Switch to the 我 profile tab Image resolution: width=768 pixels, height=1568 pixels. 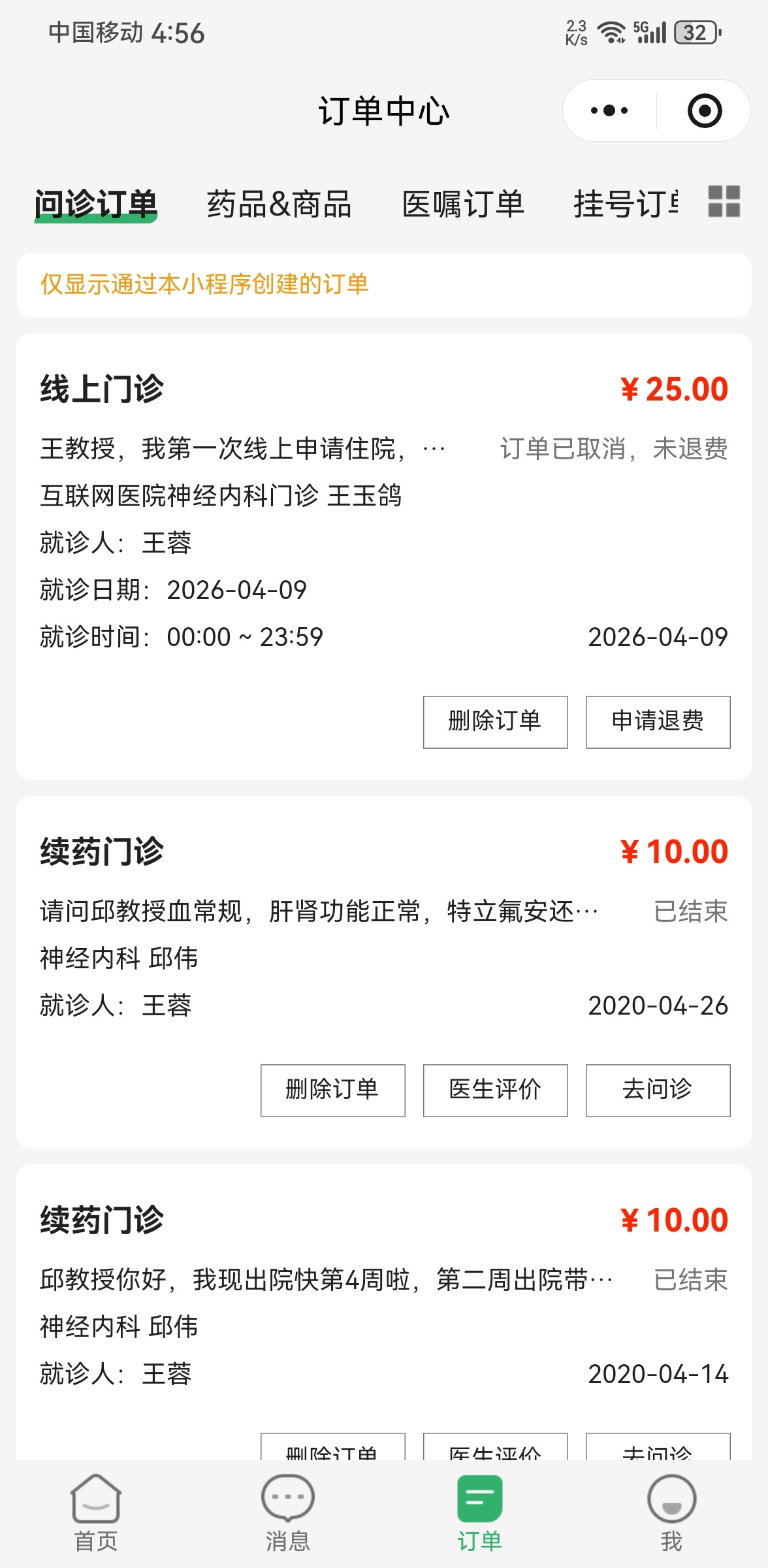click(671, 1512)
